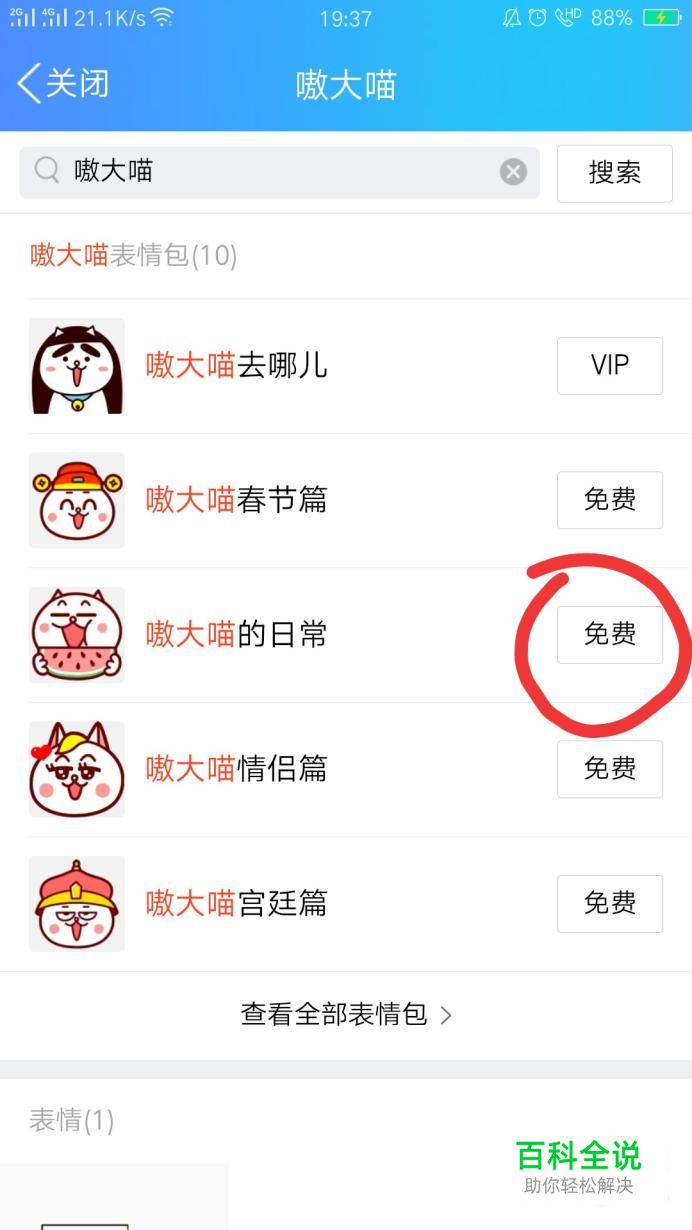
Task: Tap VIP for 嗷大喵去哪儿
Action: [x=609, y=366]
